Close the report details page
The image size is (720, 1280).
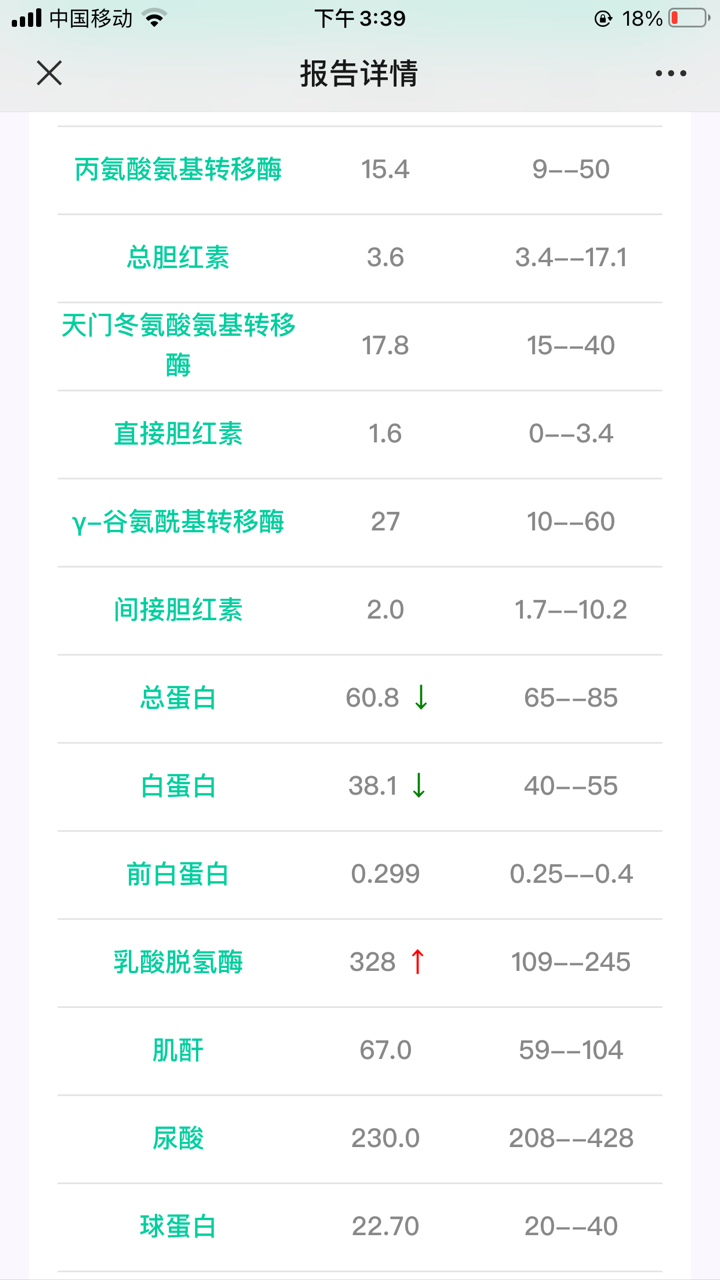point(49,73)
